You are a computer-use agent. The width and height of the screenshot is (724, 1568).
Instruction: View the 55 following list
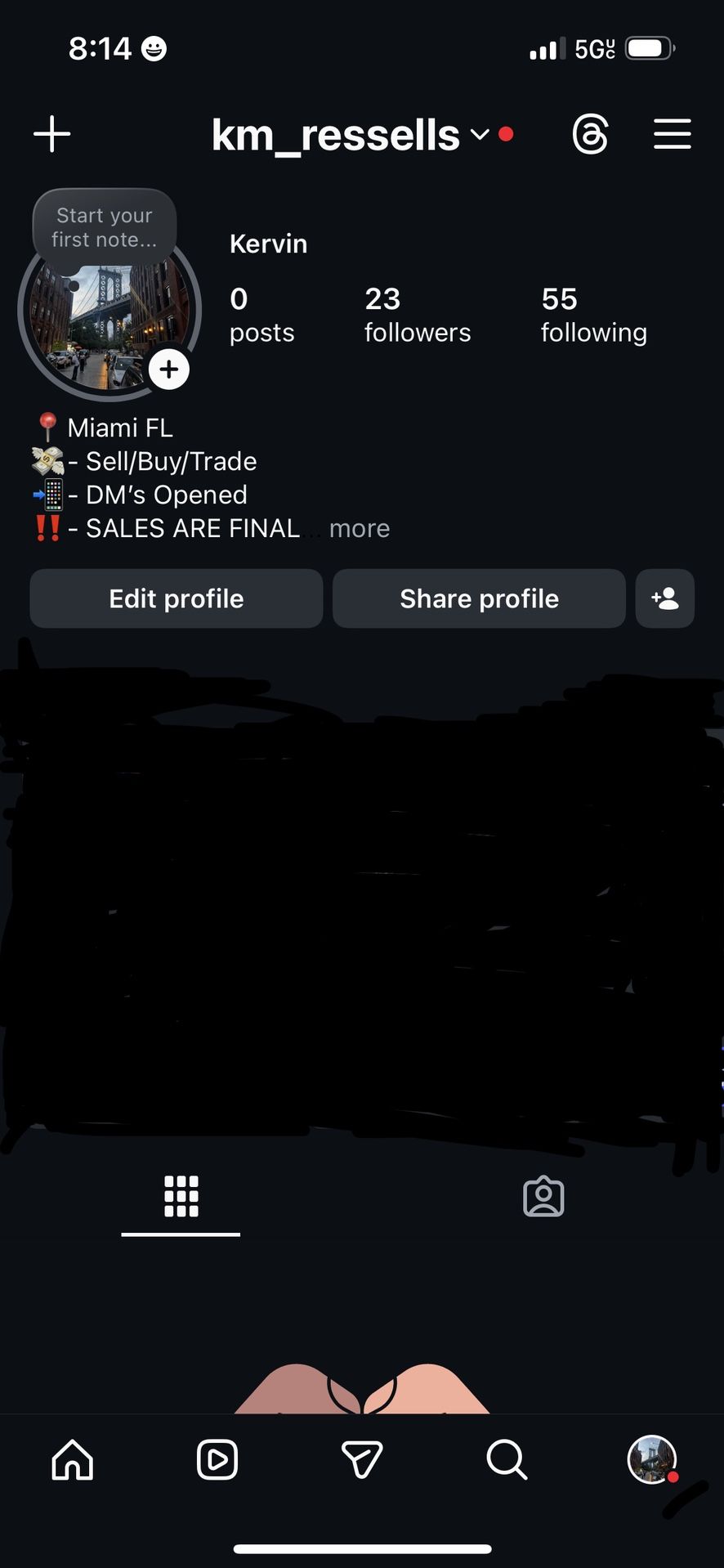click(x=593, y=315)
